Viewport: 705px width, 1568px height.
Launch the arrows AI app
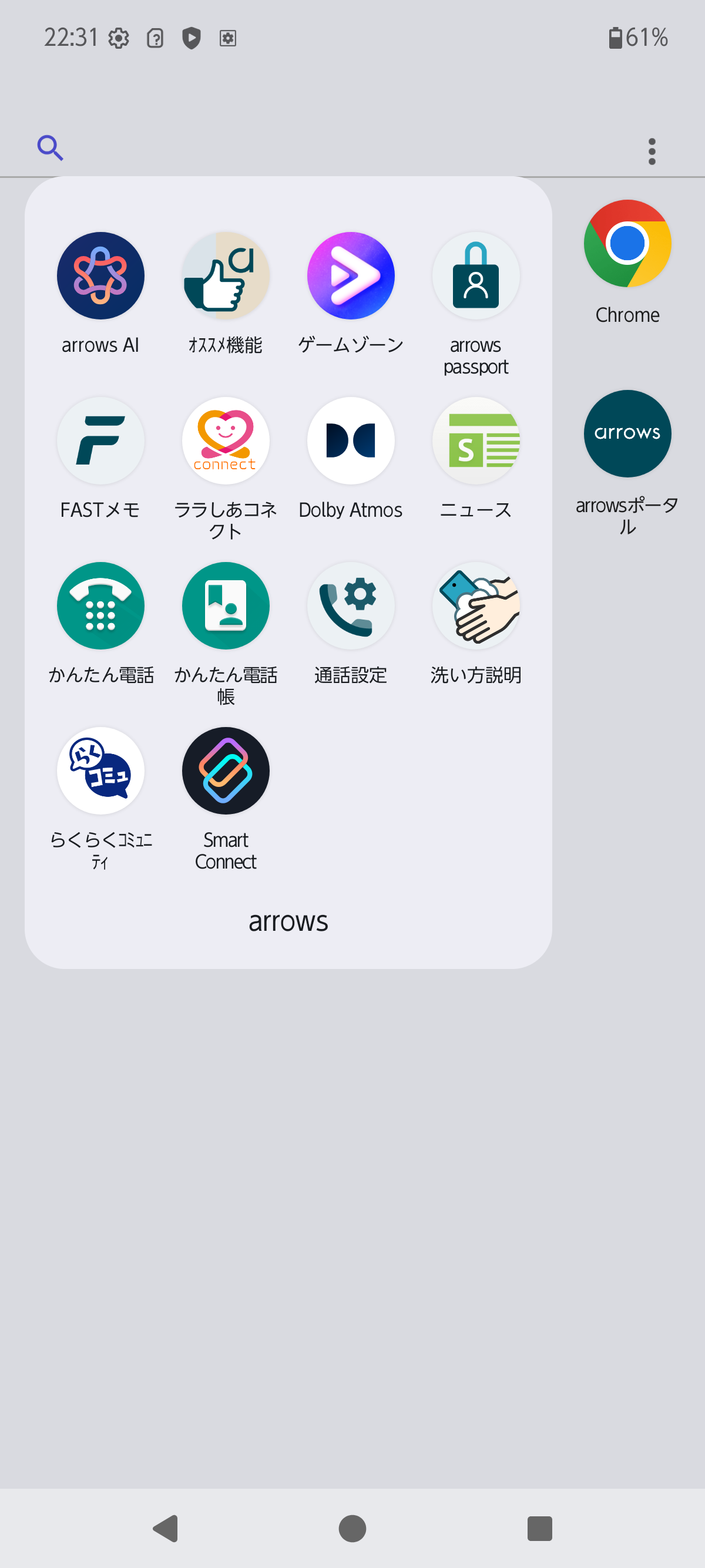100,276
